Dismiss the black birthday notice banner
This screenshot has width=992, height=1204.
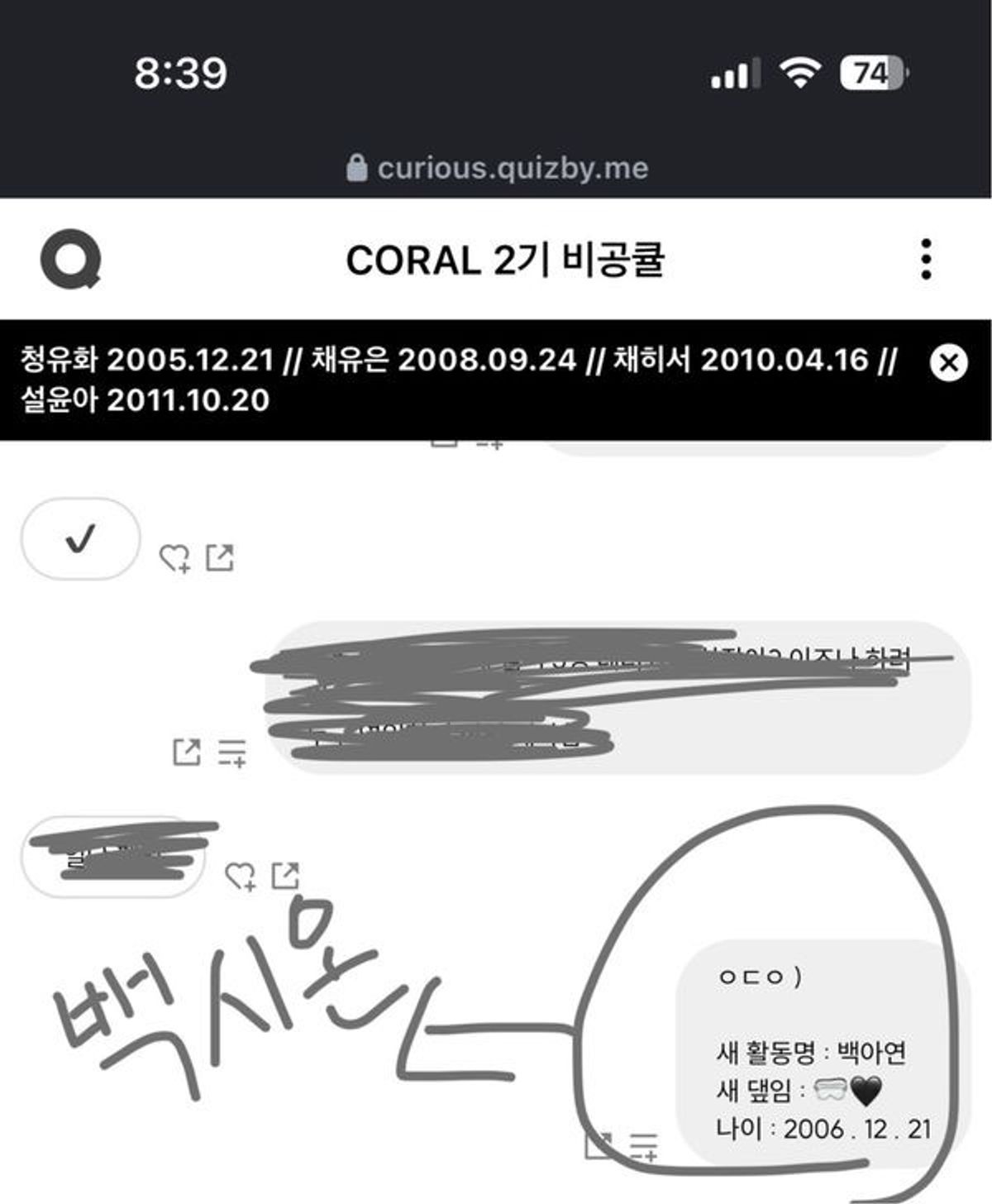[x=948, y=362]
